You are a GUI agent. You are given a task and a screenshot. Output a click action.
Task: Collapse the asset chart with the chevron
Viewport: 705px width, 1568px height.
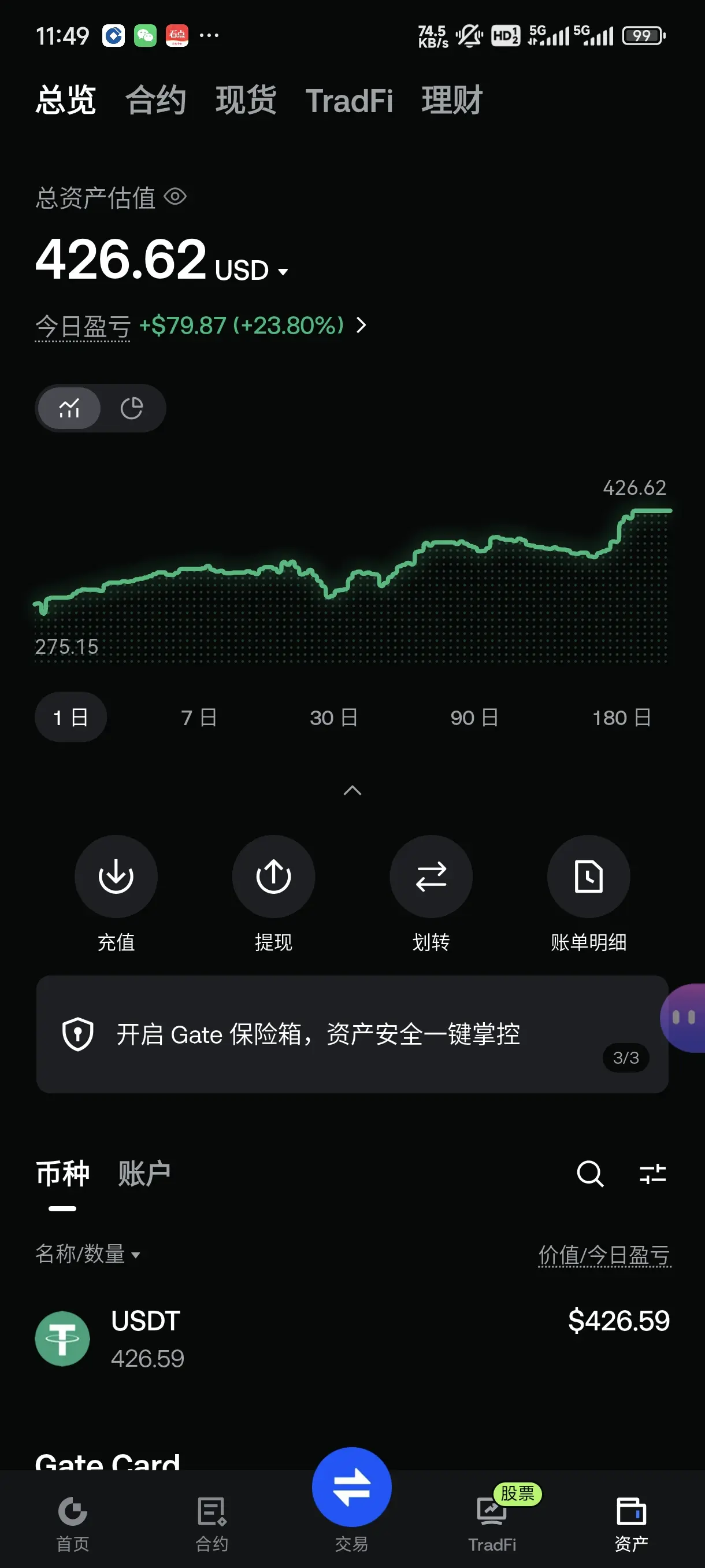(x=352, y=790)
